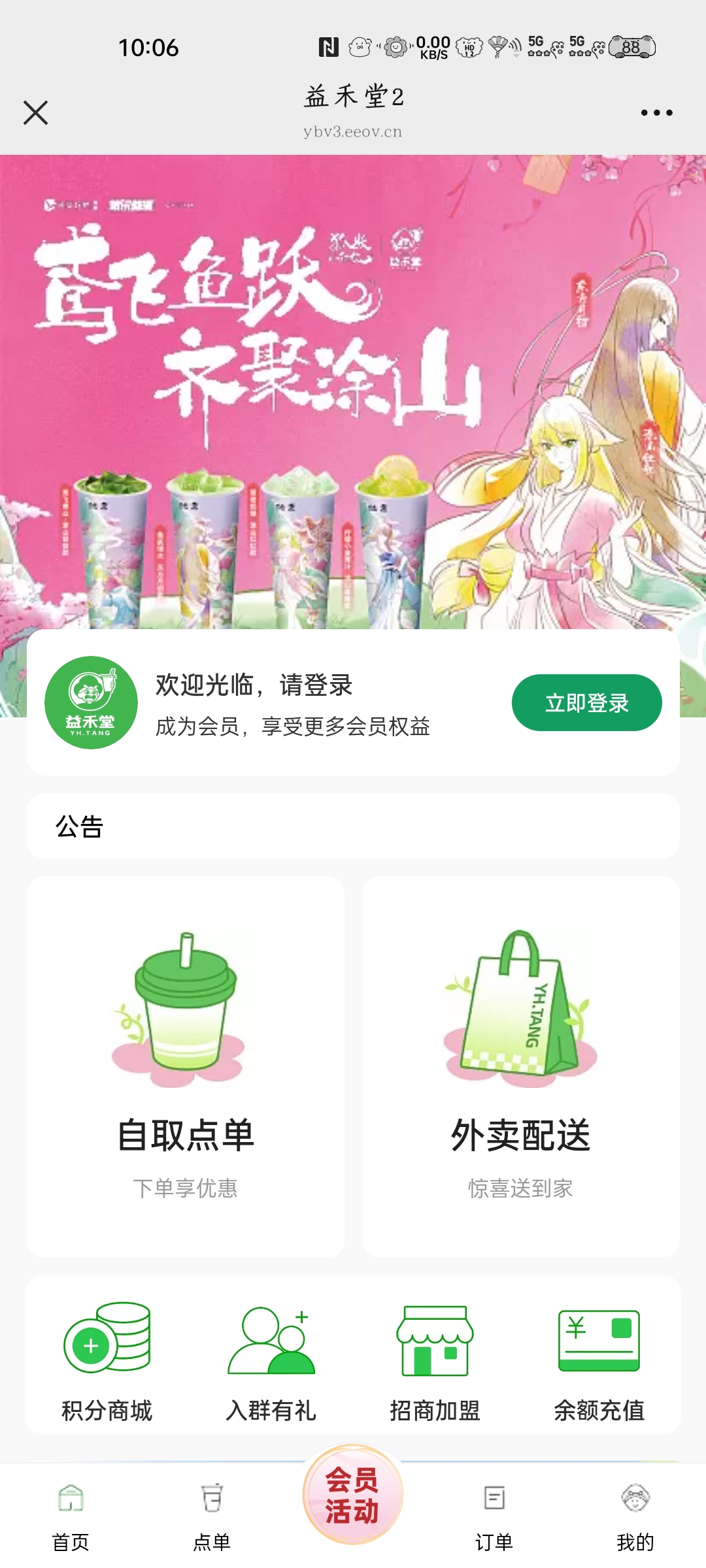Open the three-dot overflow menu
This screenshot has width=706, height=1568.
coord(656,112)
